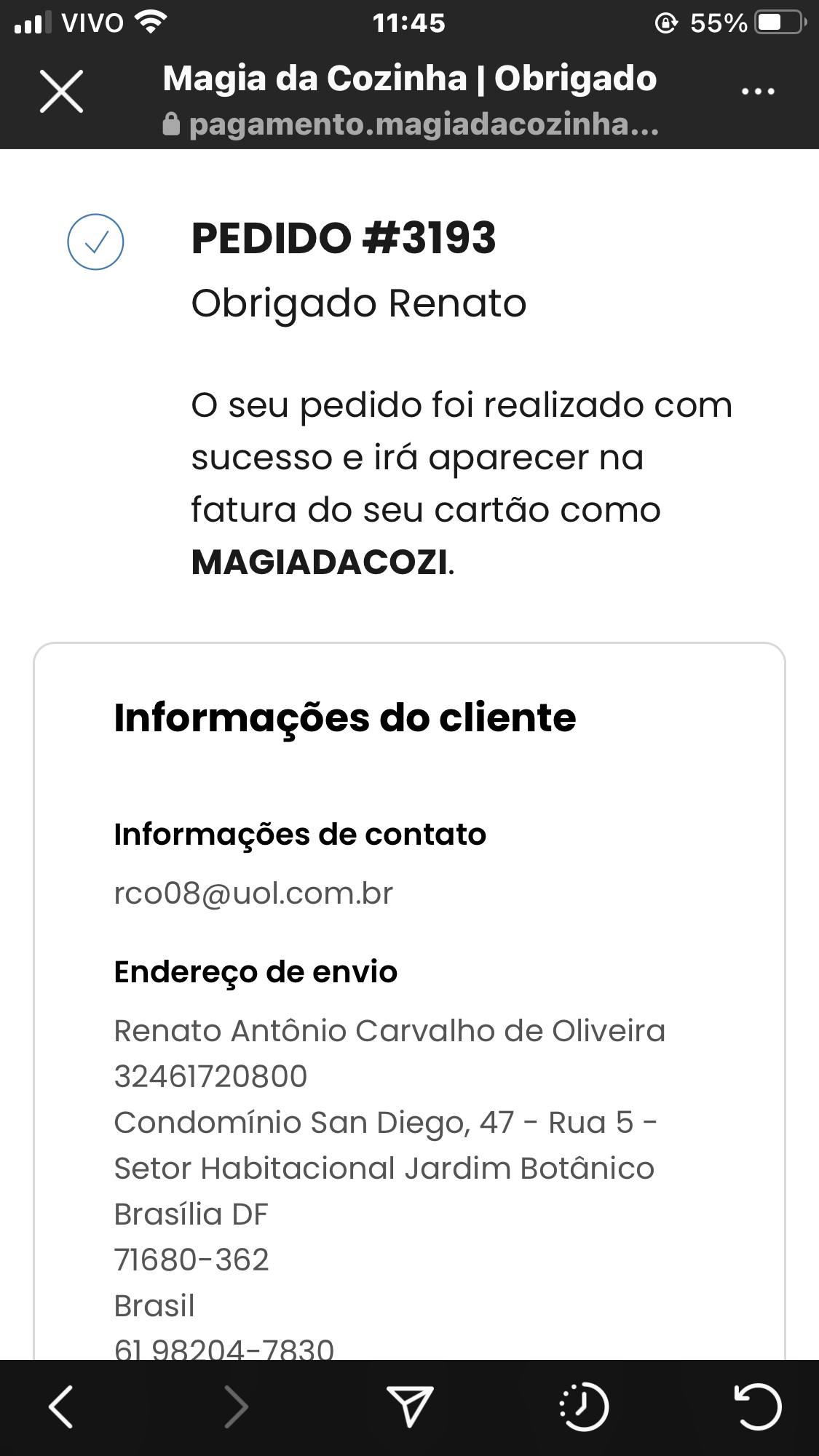Image resolution: width=819 pixels, height=1456 pixels.
Task: Open the three-dot overflow menu
Action: tap(757, 92)
